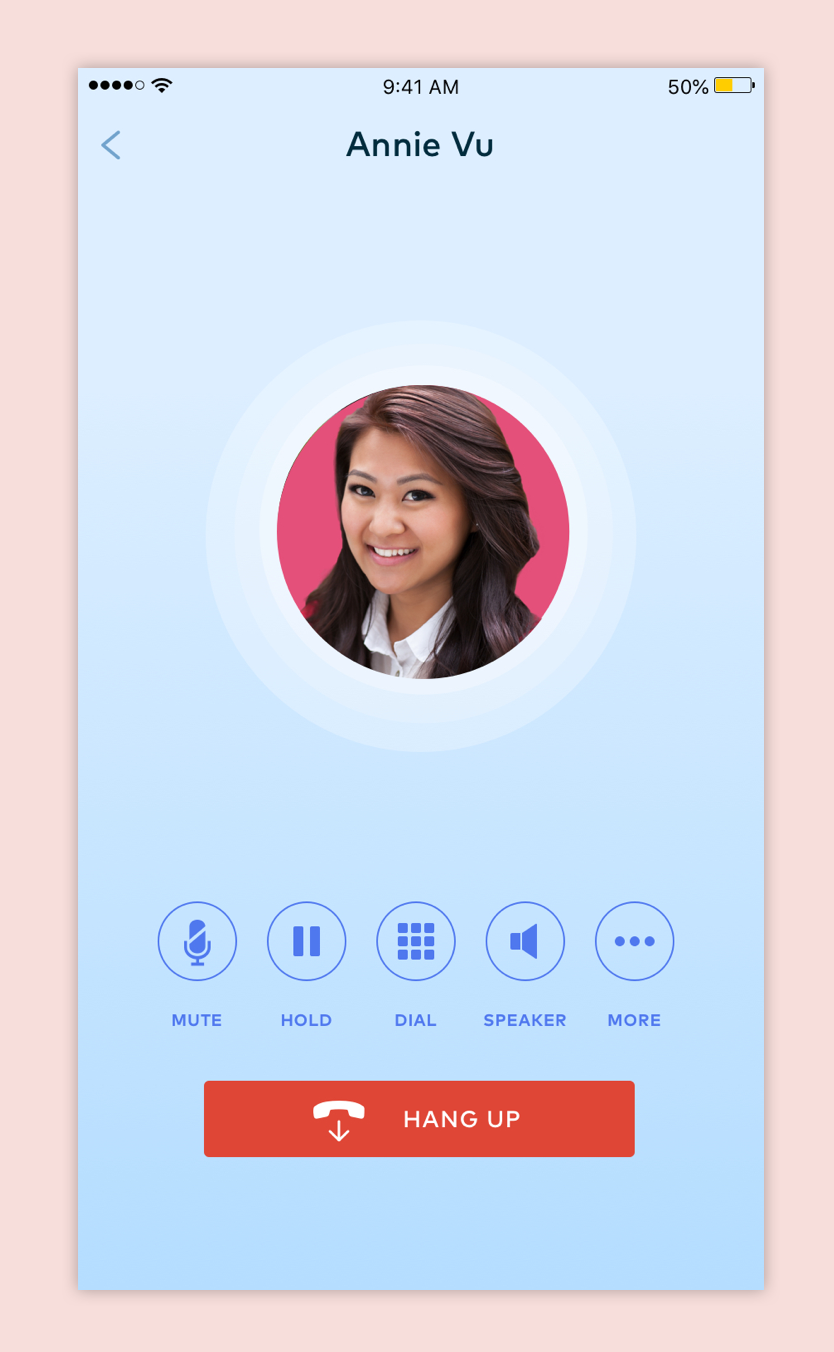
Task: Open the dial keypad
Action: [416, 941]
